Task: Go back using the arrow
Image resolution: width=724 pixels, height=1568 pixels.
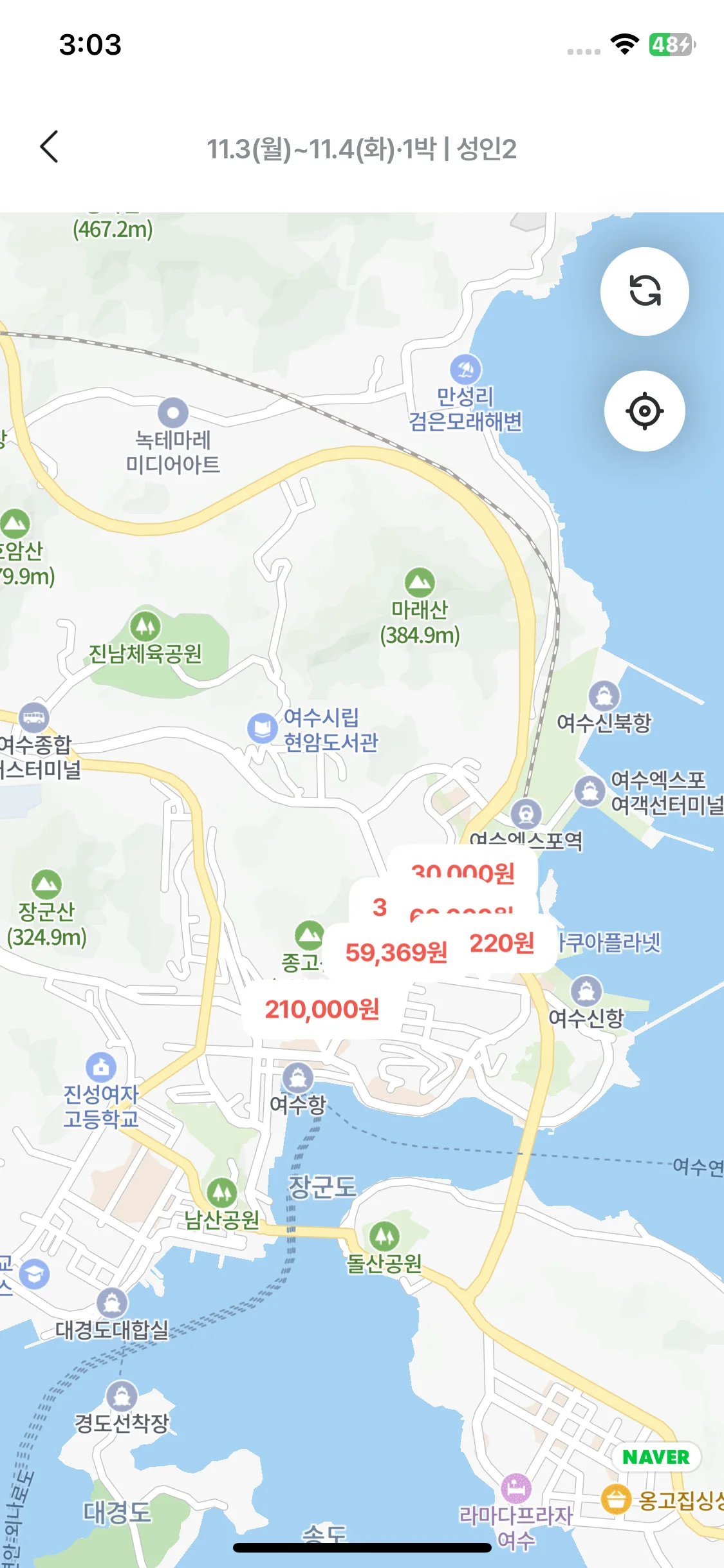Action: pos(50,147)
